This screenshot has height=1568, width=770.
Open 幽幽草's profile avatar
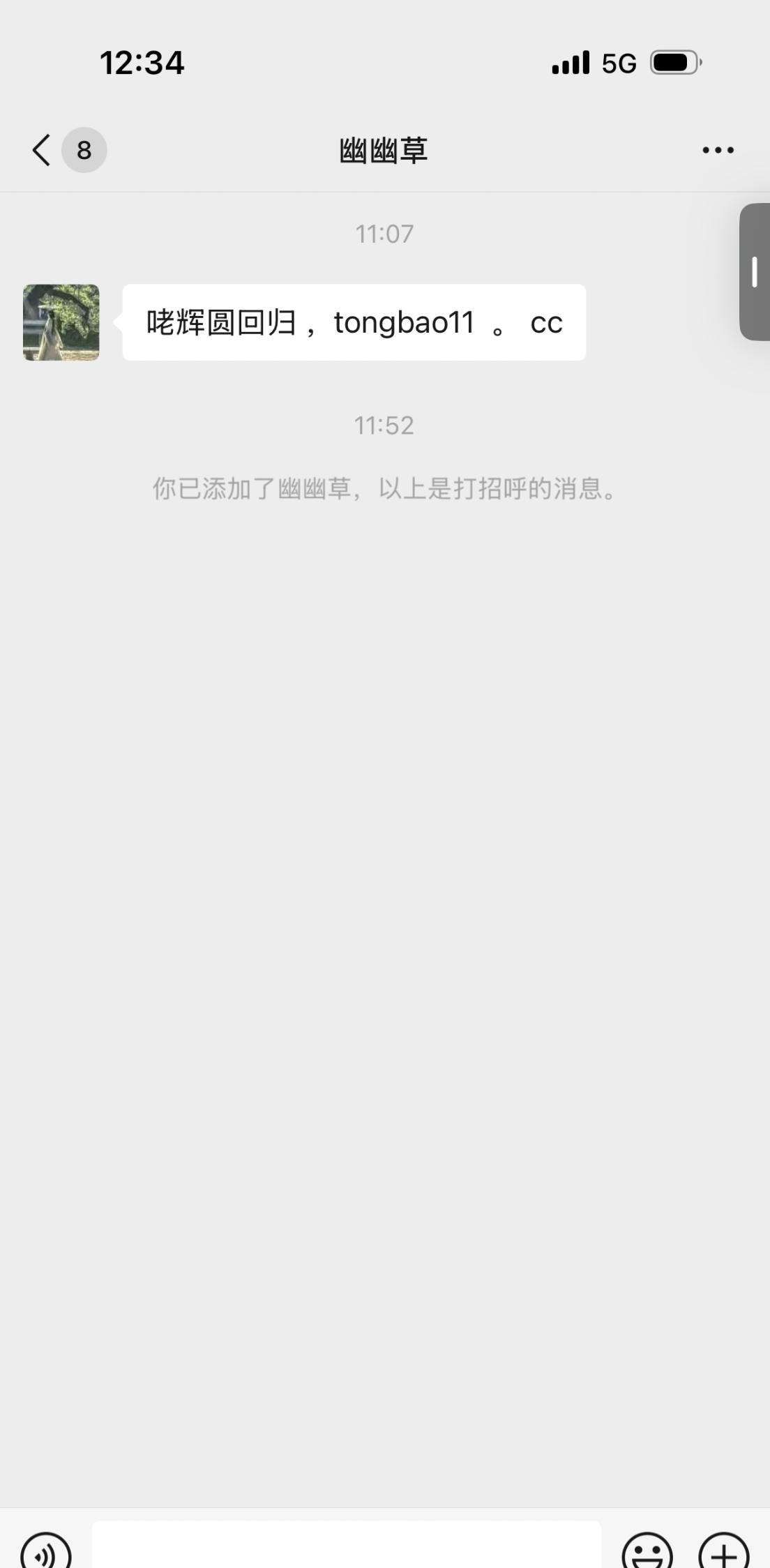pyautogui.click(x=61, y=322)
